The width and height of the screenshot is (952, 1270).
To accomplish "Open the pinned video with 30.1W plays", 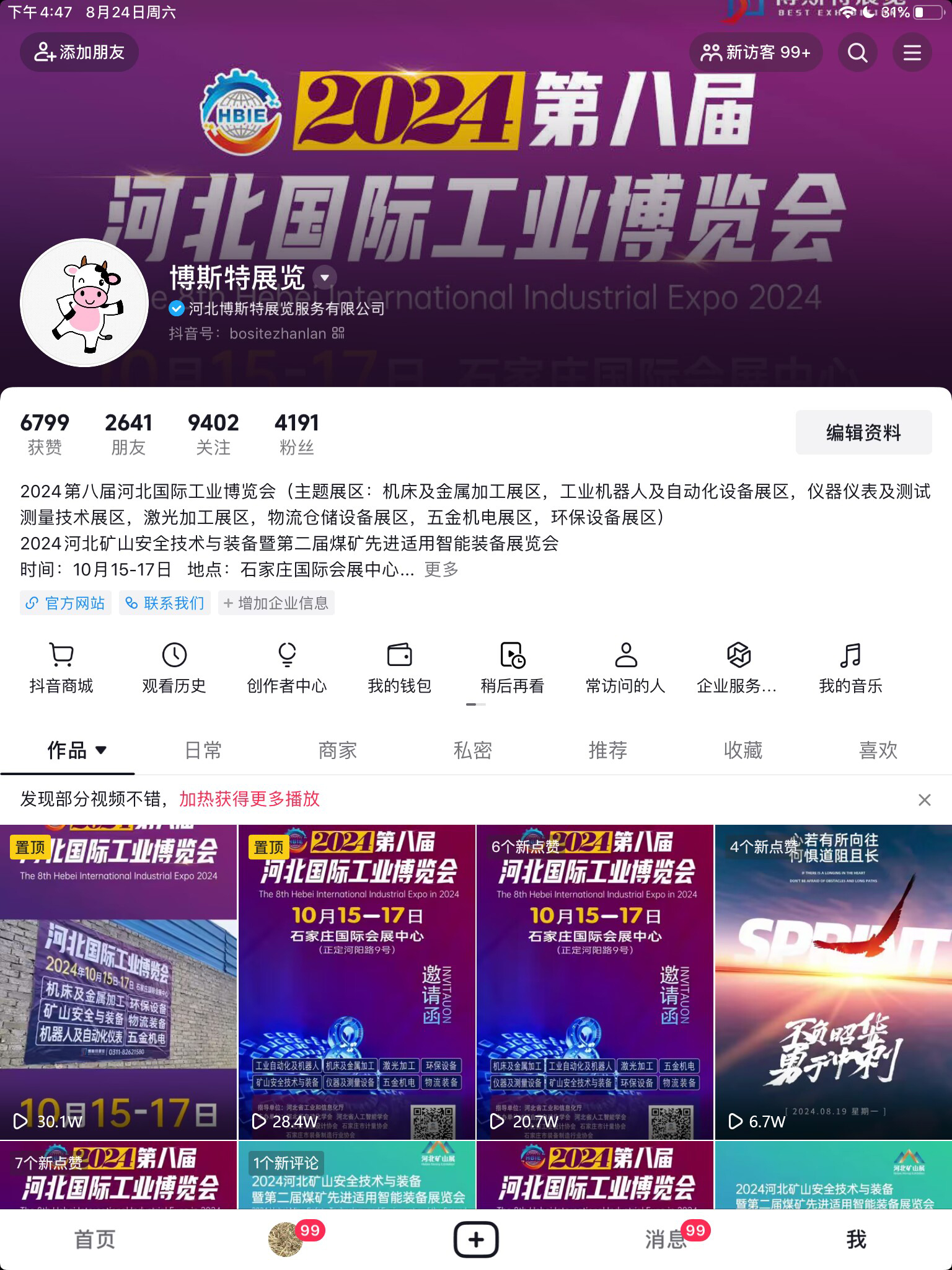I will point(118,982).
